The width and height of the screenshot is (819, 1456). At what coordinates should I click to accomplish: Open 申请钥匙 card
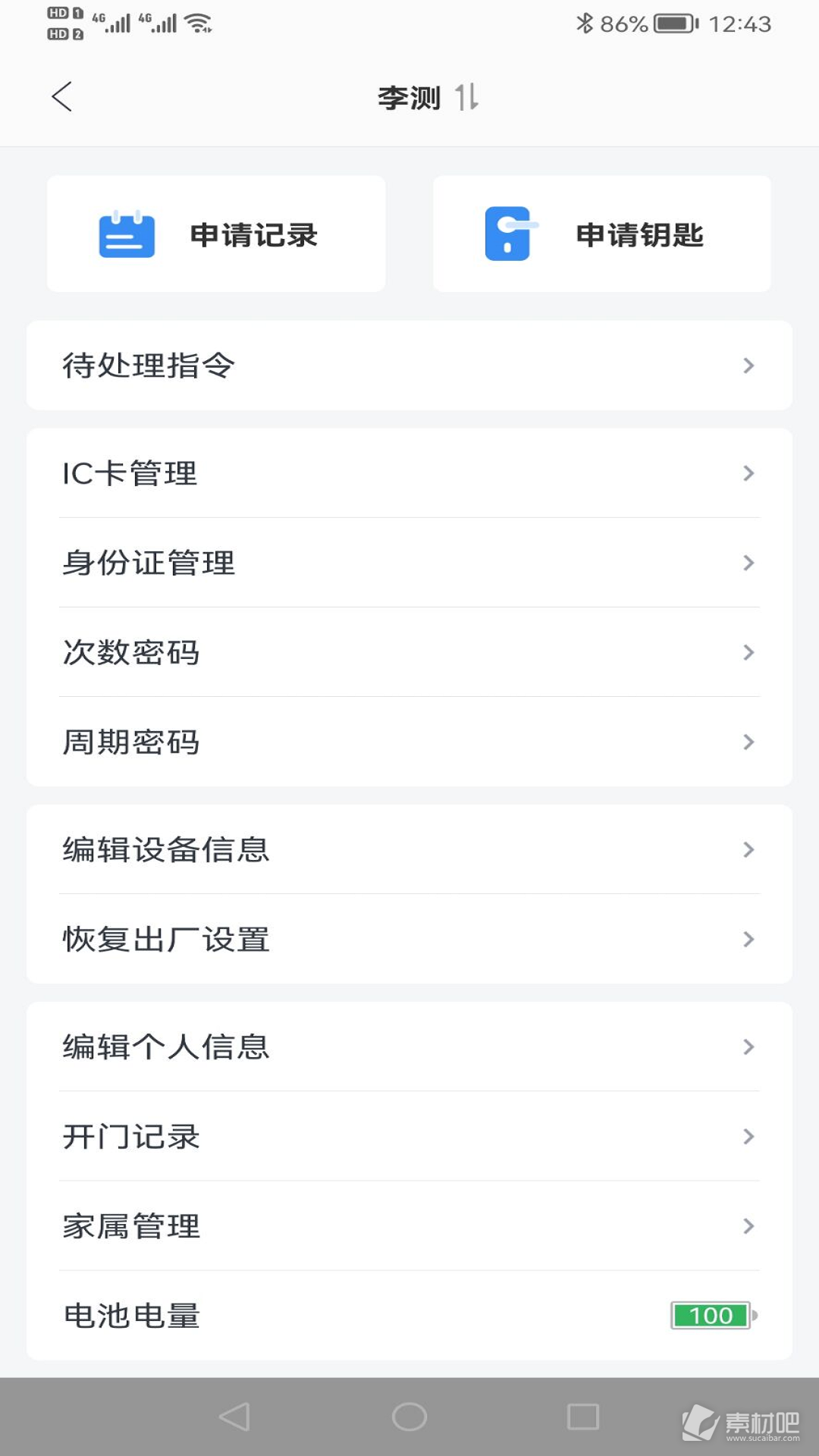click(x=602, y=234)
